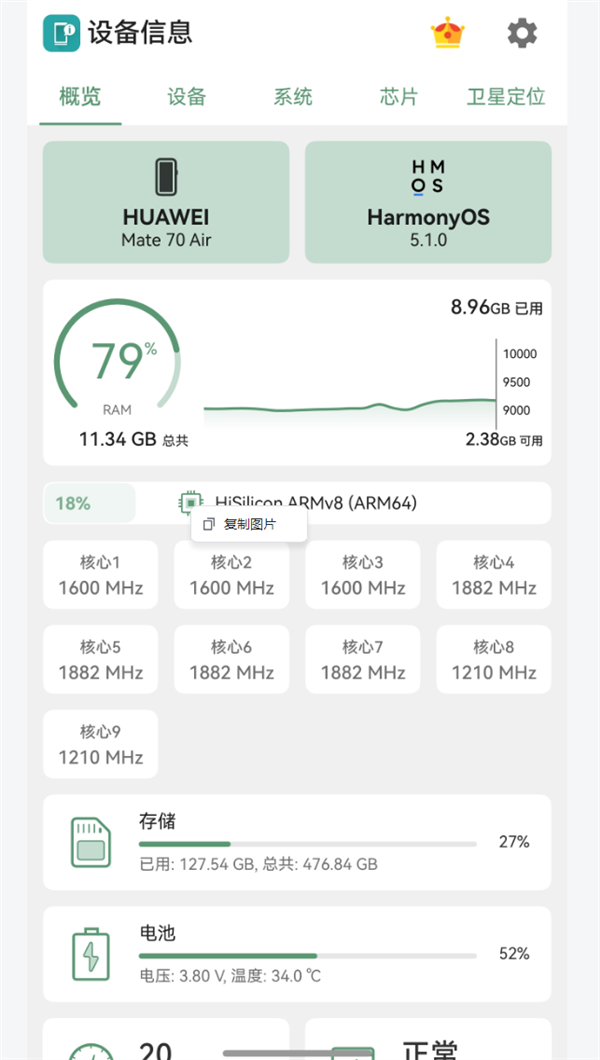
Task: Tap 复制图片 in the popup
Action: pos(249,524)
